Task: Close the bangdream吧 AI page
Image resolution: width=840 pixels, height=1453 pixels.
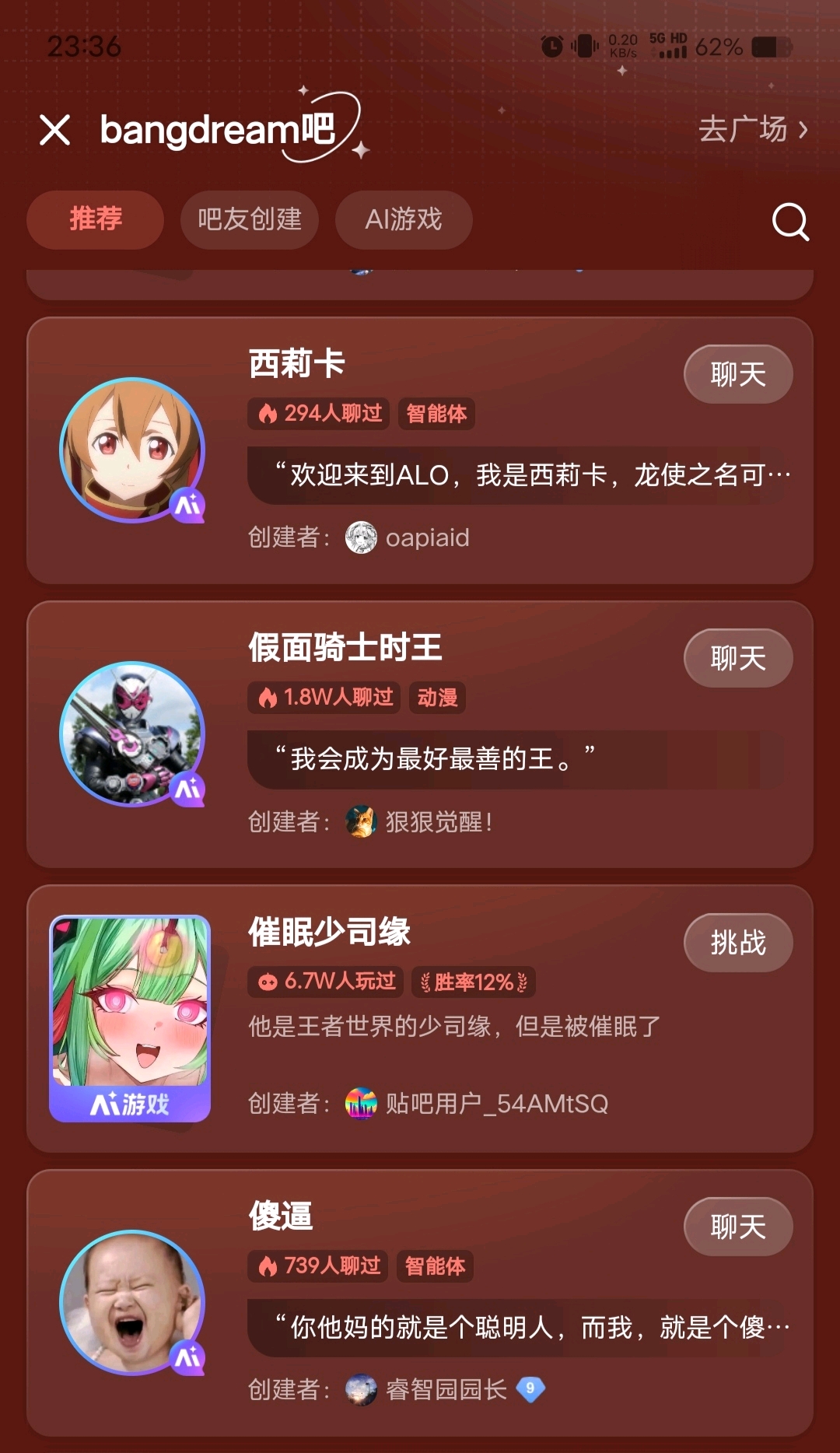Action: pyautogui.click(x=54, y=130)
